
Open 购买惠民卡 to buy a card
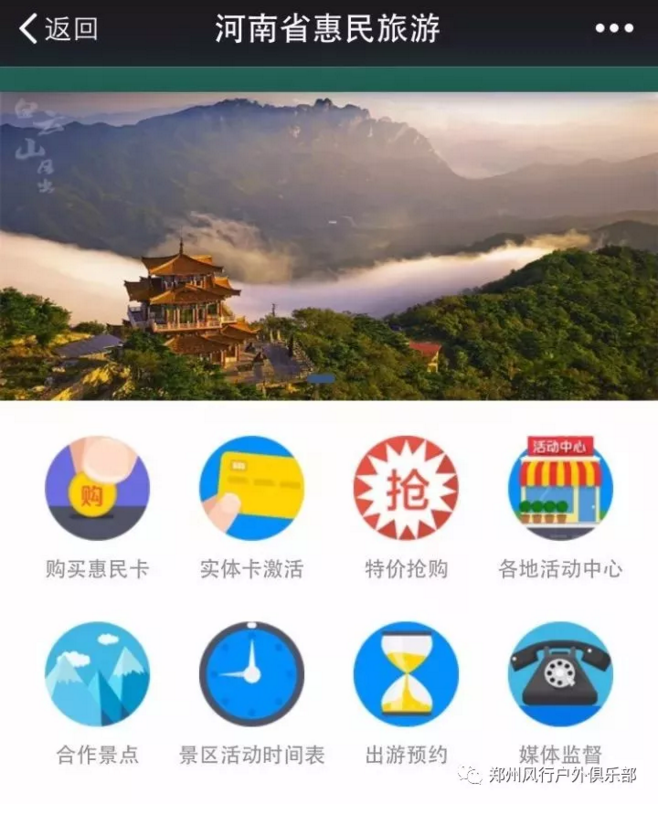(x=97, y=489)
